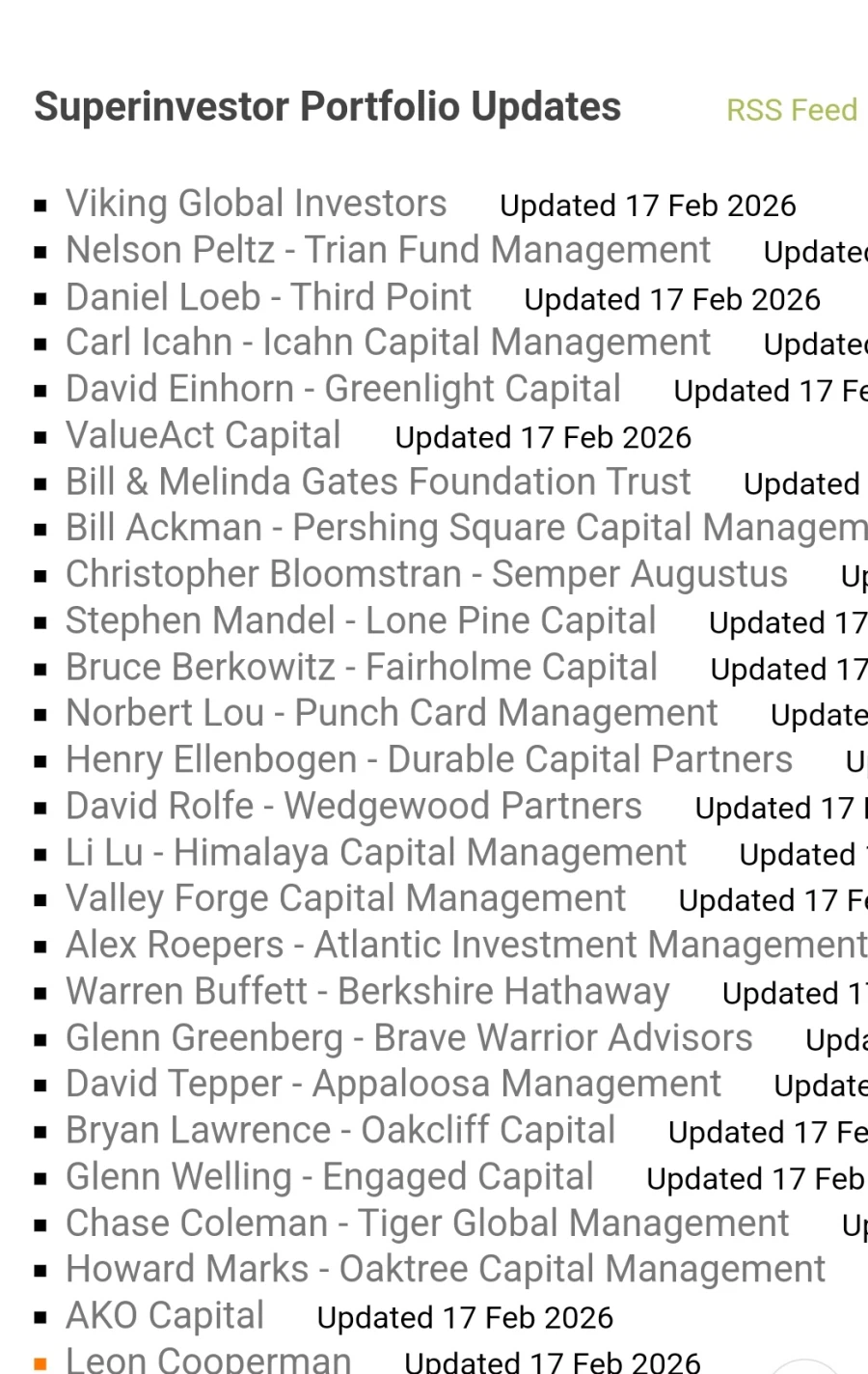Open Glenn Greenberg - Brave Warrior Advisors
The image size is (868, 1374).
[x=409, y=1037]
